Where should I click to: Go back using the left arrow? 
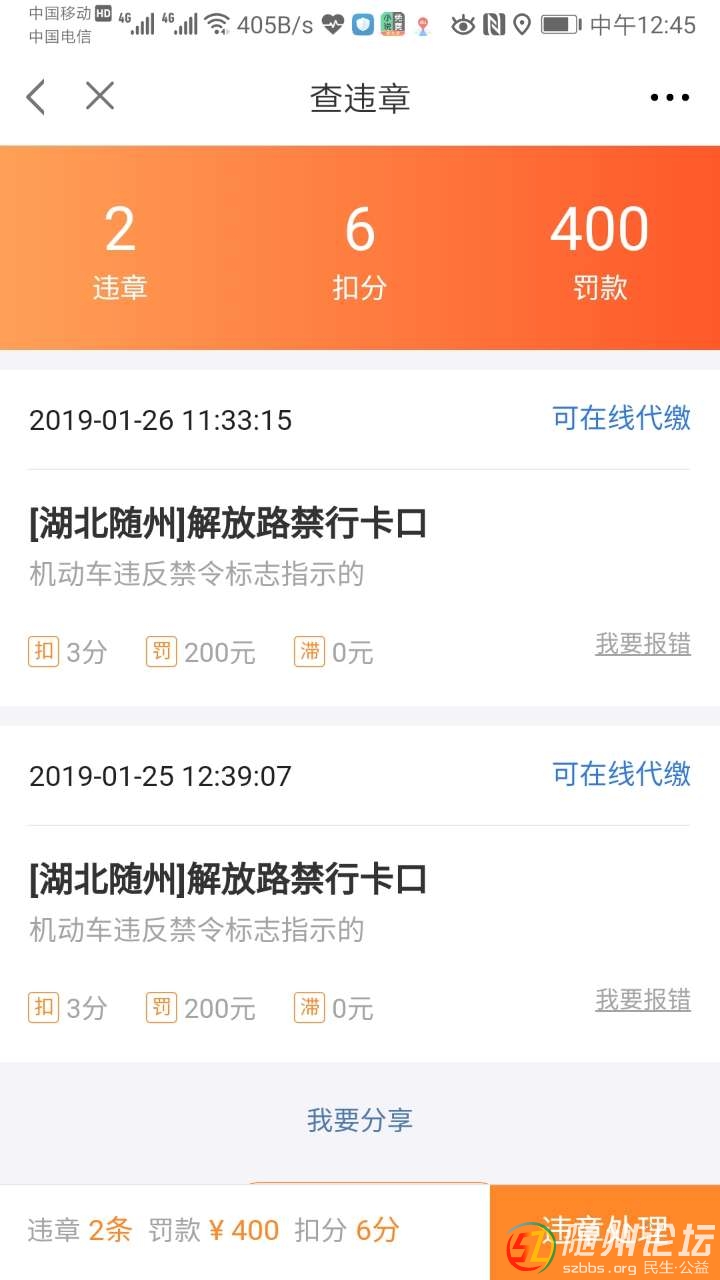tap(36, 97)
